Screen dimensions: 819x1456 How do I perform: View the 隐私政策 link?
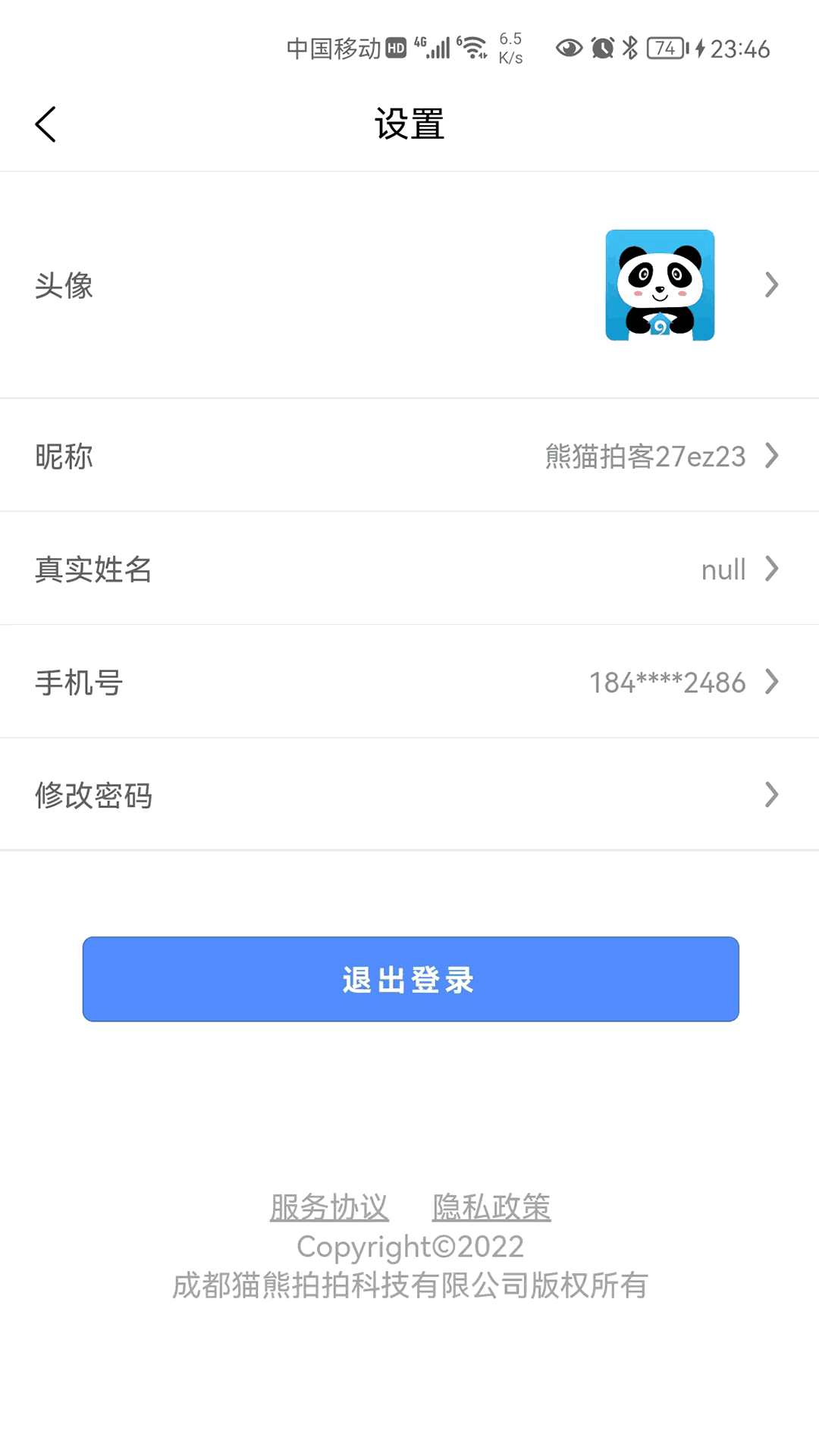click(491, 1207)
